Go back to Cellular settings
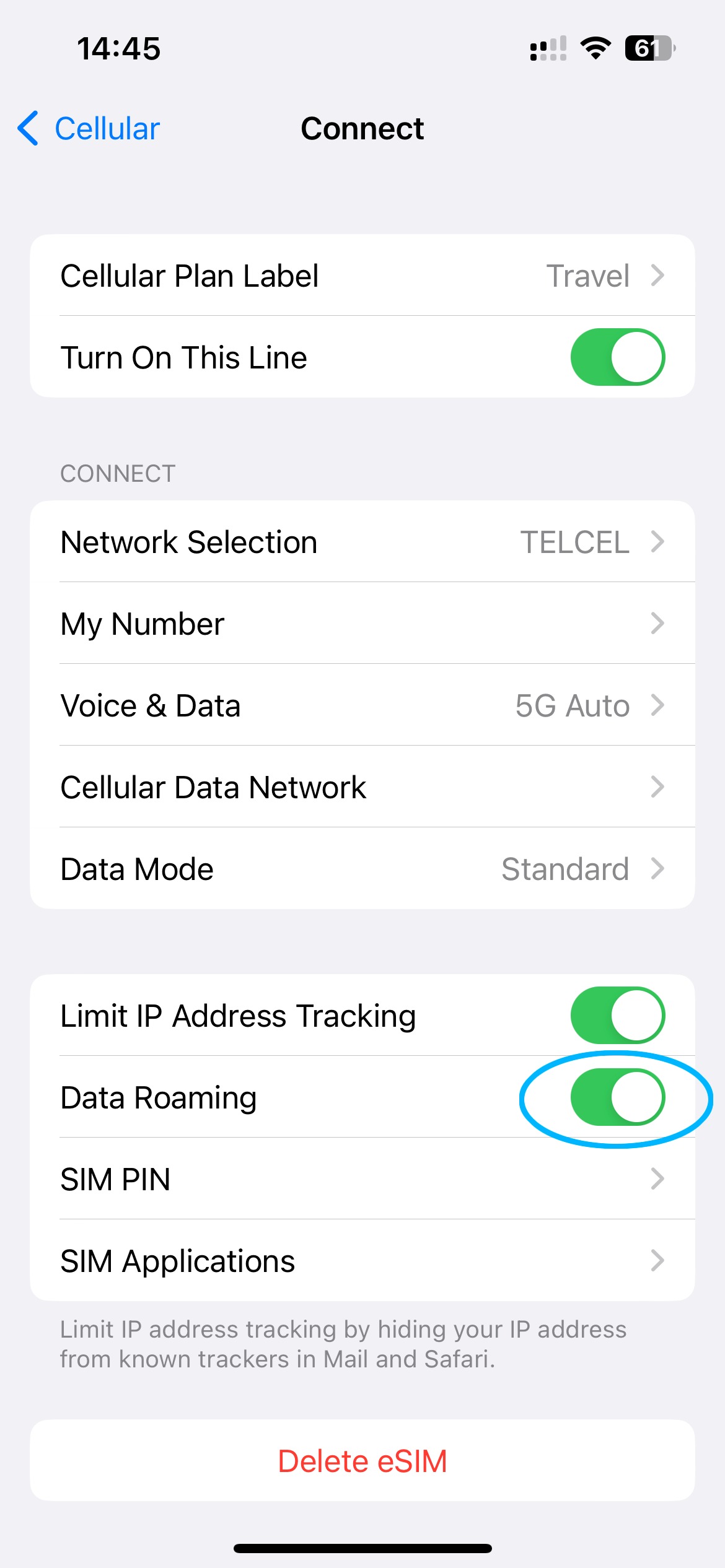This screenshot has height=1568, width=725. coord(89,129)
